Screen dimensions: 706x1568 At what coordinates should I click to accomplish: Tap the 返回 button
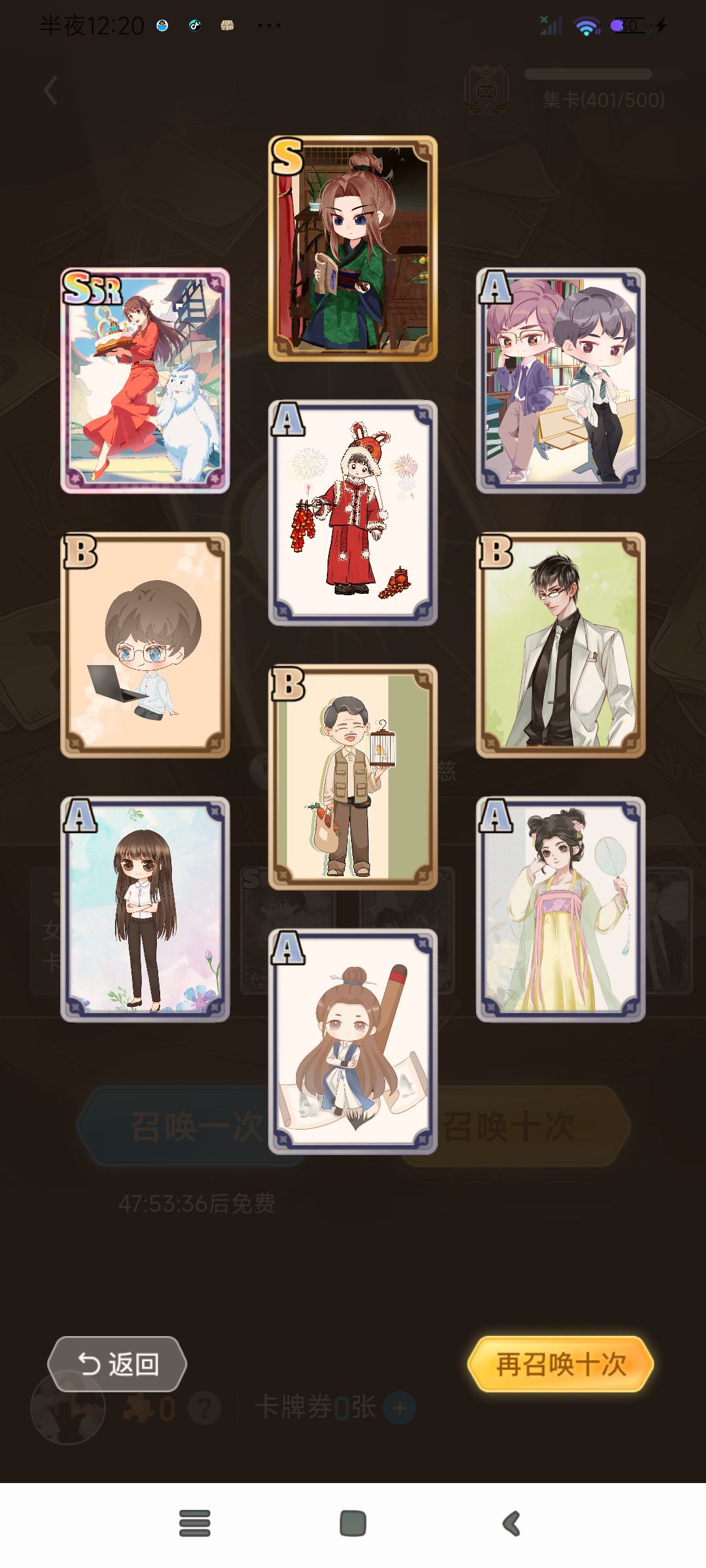(117, 1364)
